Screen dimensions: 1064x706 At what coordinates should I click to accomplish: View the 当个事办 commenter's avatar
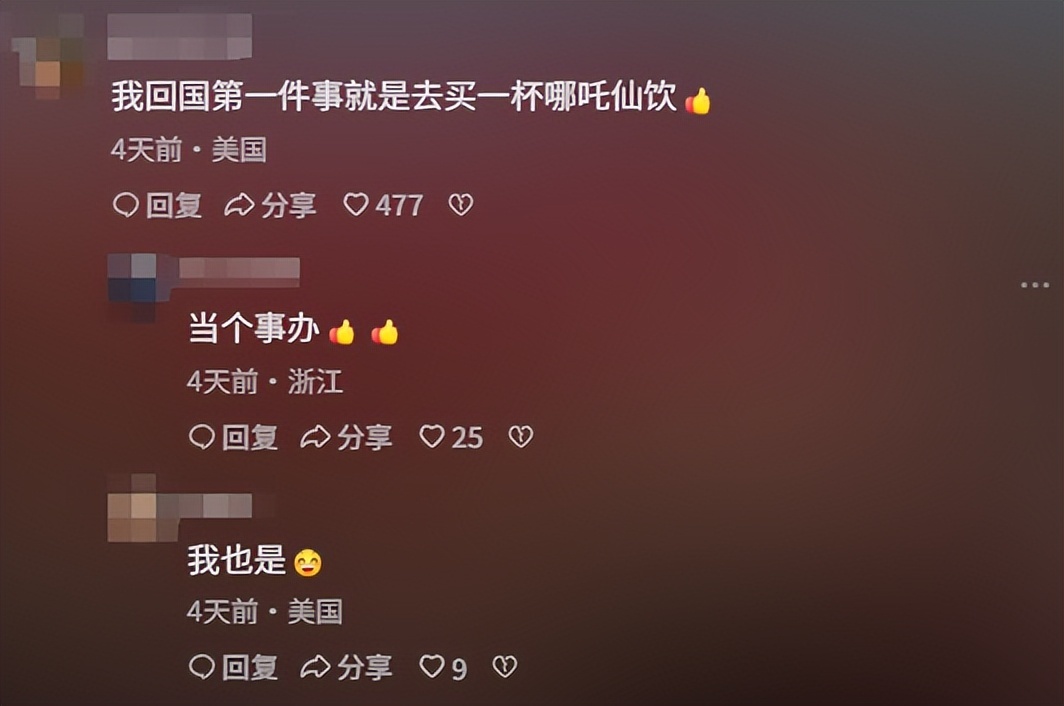[x=133, y=283]
